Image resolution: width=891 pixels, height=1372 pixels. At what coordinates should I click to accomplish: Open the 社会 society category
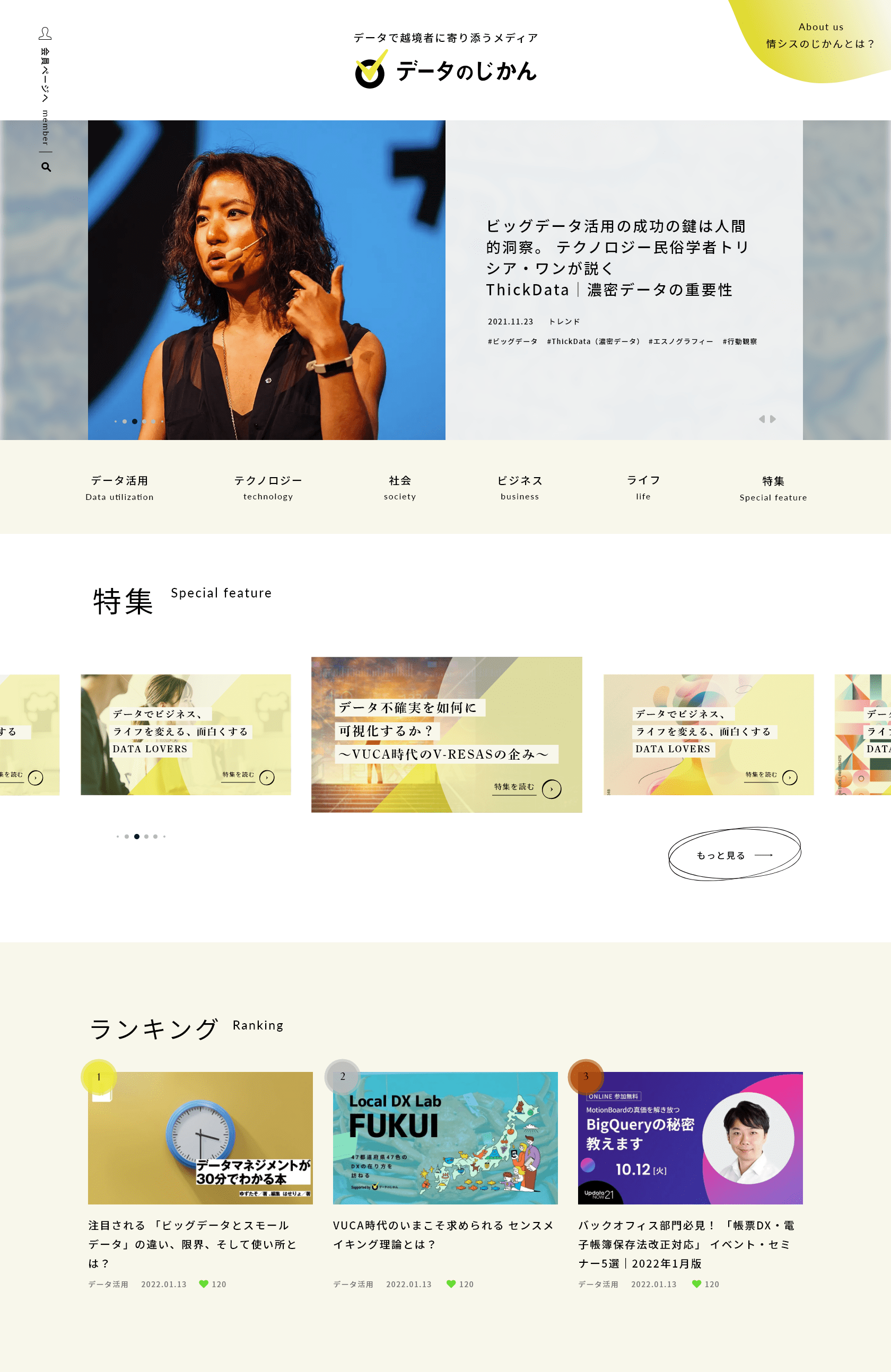[x=400, y=488]
